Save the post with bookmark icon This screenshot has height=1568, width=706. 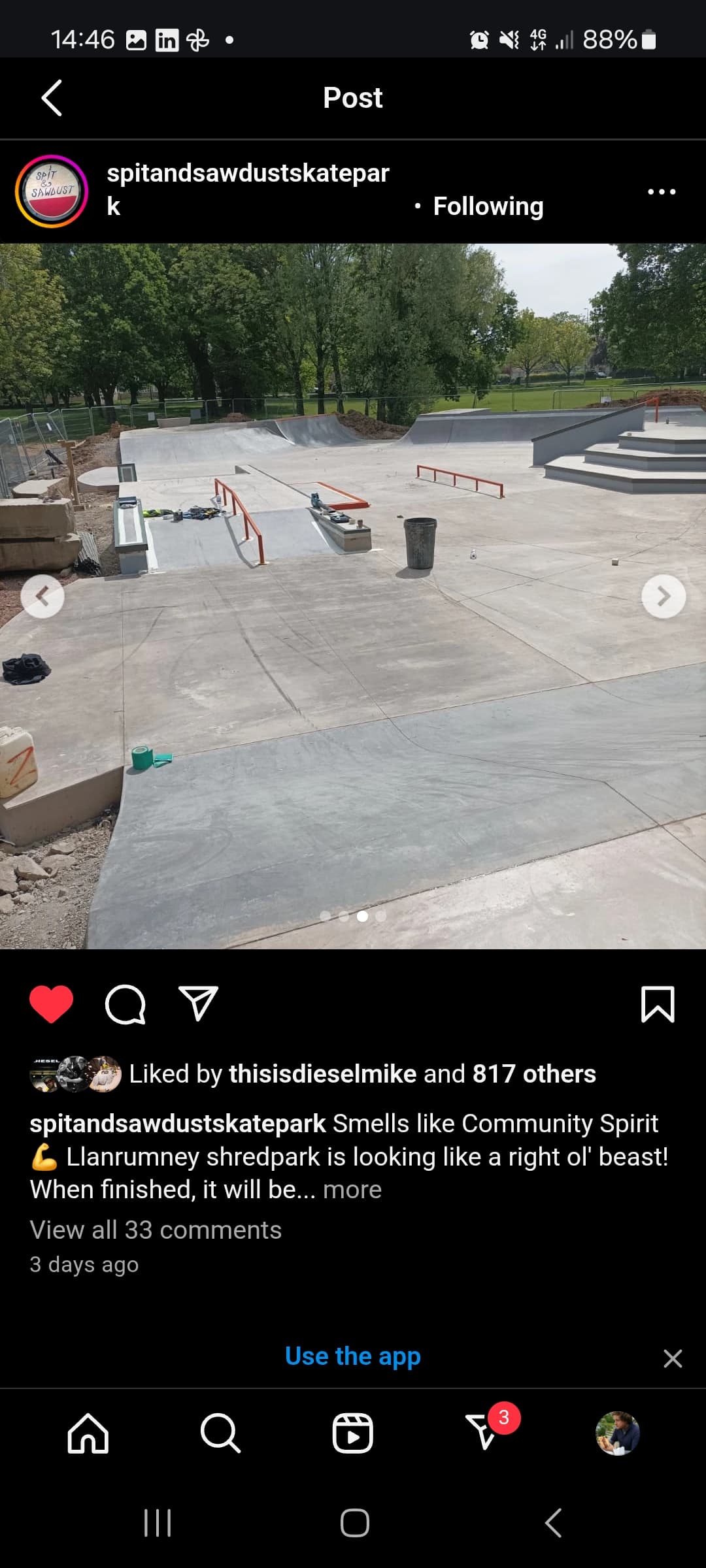pyautogui.click(x=657, y=1004)
